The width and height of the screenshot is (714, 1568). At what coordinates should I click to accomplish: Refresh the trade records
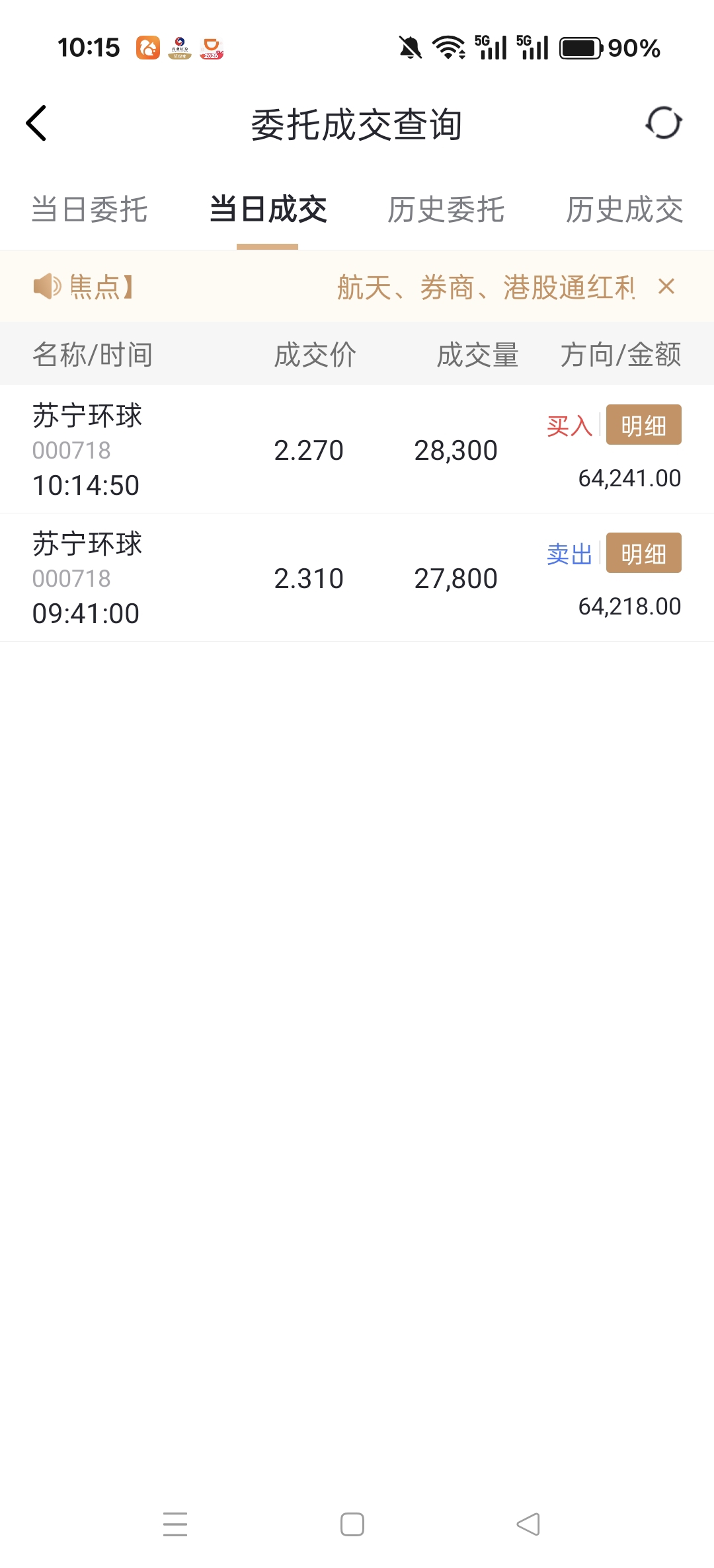point(663,124)
